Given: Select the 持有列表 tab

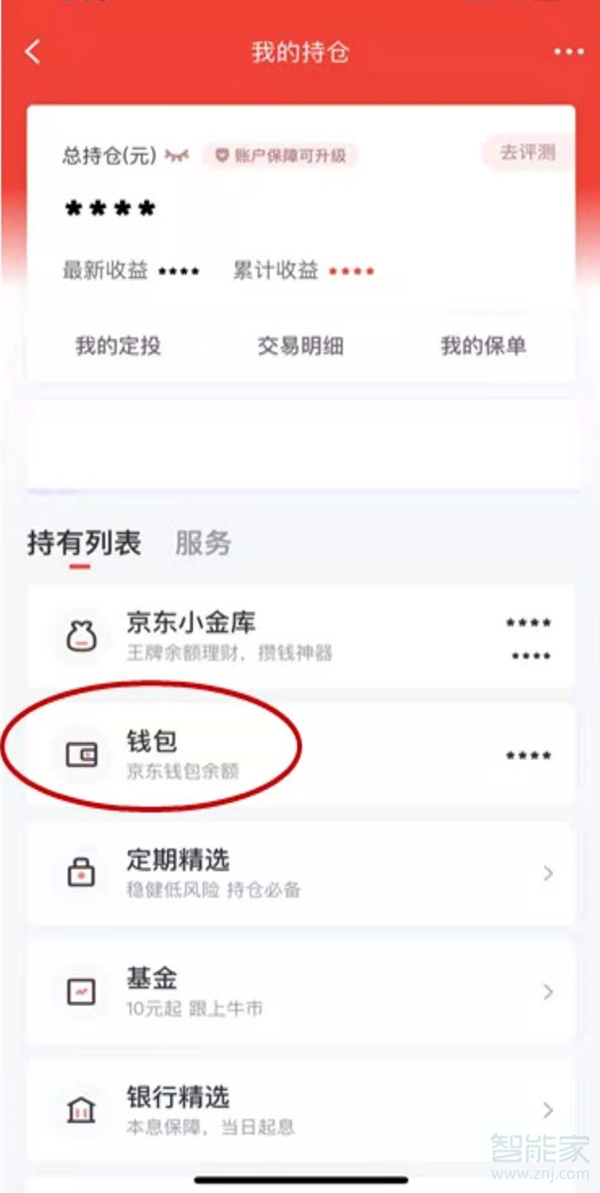Looking at the screenshot, I should [x=84, y=543].
